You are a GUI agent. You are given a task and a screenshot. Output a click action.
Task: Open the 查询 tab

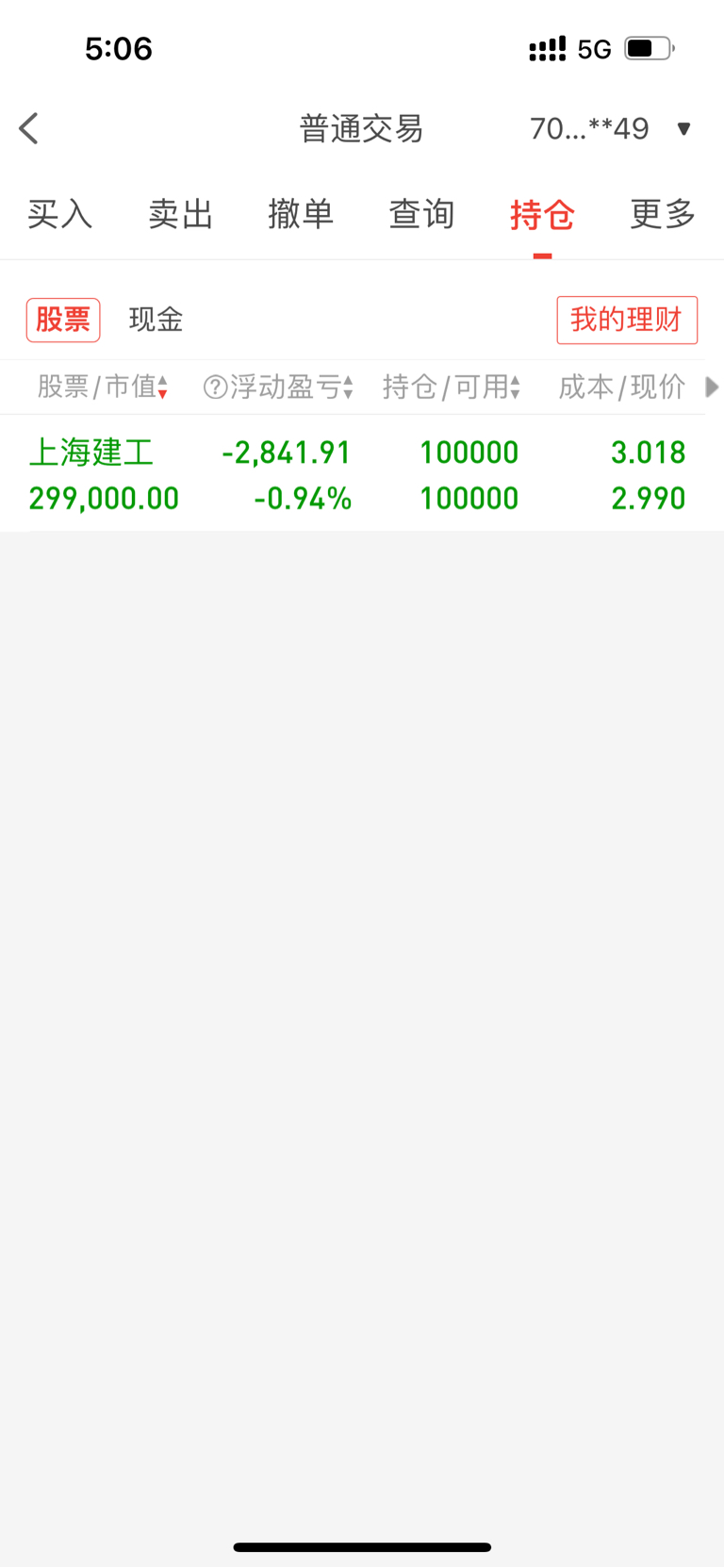click(x=421, y=215)
